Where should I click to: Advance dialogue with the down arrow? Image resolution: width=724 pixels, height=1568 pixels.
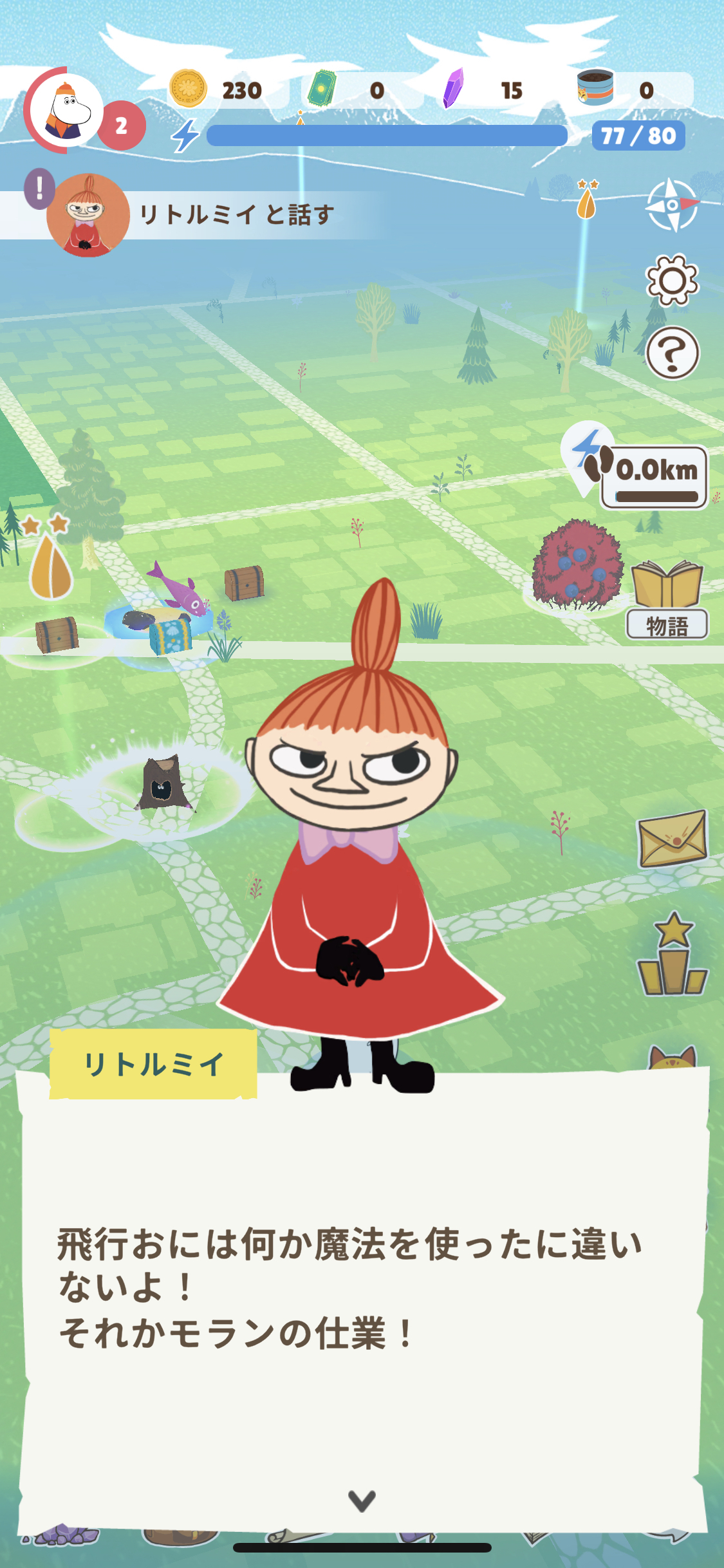362,1500
